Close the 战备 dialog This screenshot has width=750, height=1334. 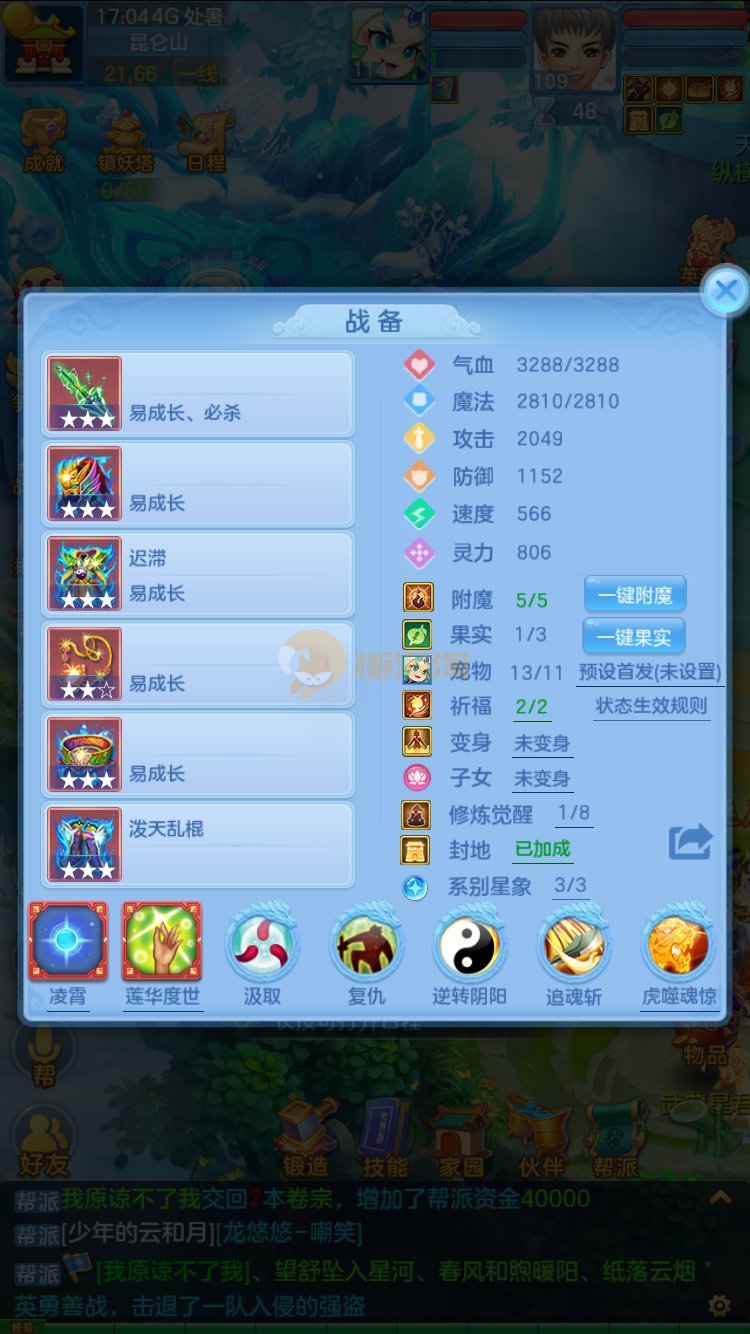point(725,292)
